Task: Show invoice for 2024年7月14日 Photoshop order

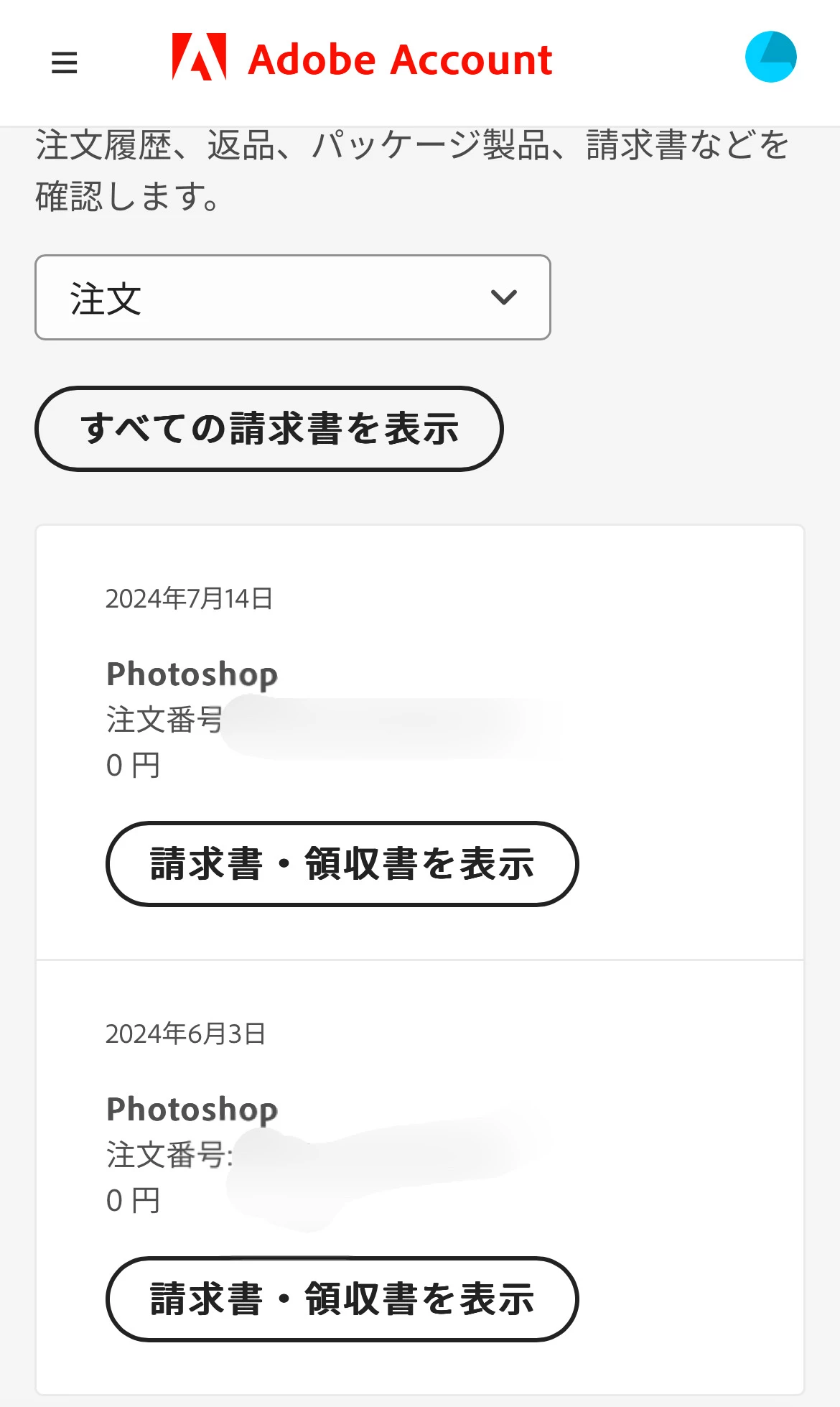Action: (x=342, y=864)
